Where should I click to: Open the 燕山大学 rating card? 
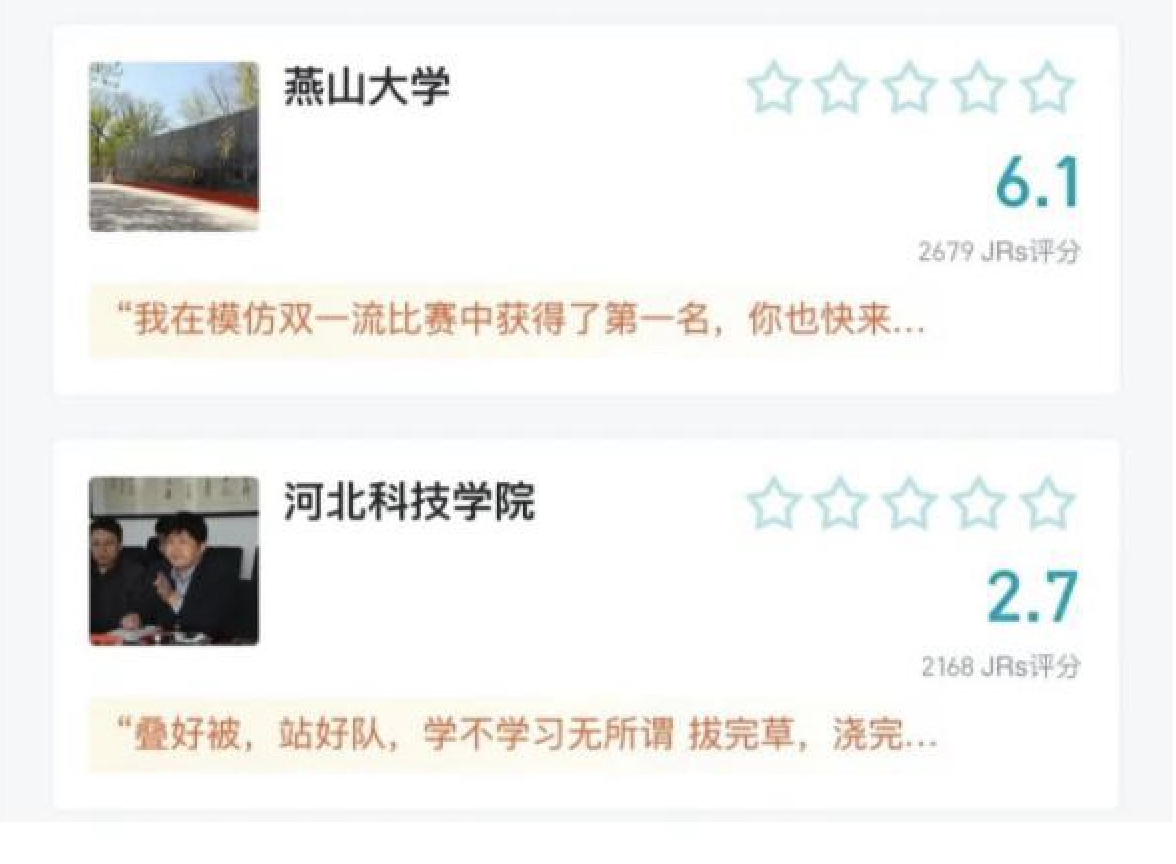coord(366,88)
